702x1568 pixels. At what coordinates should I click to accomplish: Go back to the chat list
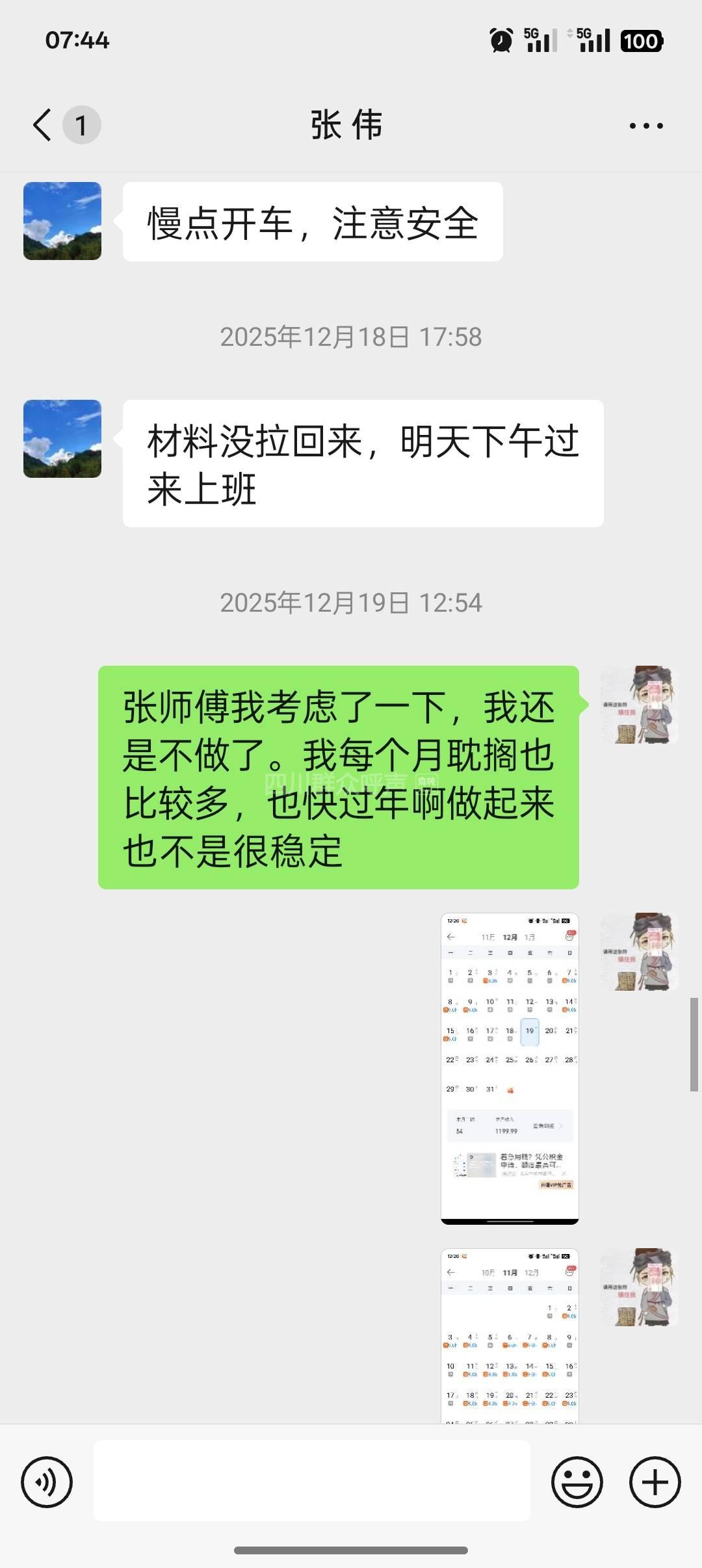pyautogui.click(x=43, y=125)
